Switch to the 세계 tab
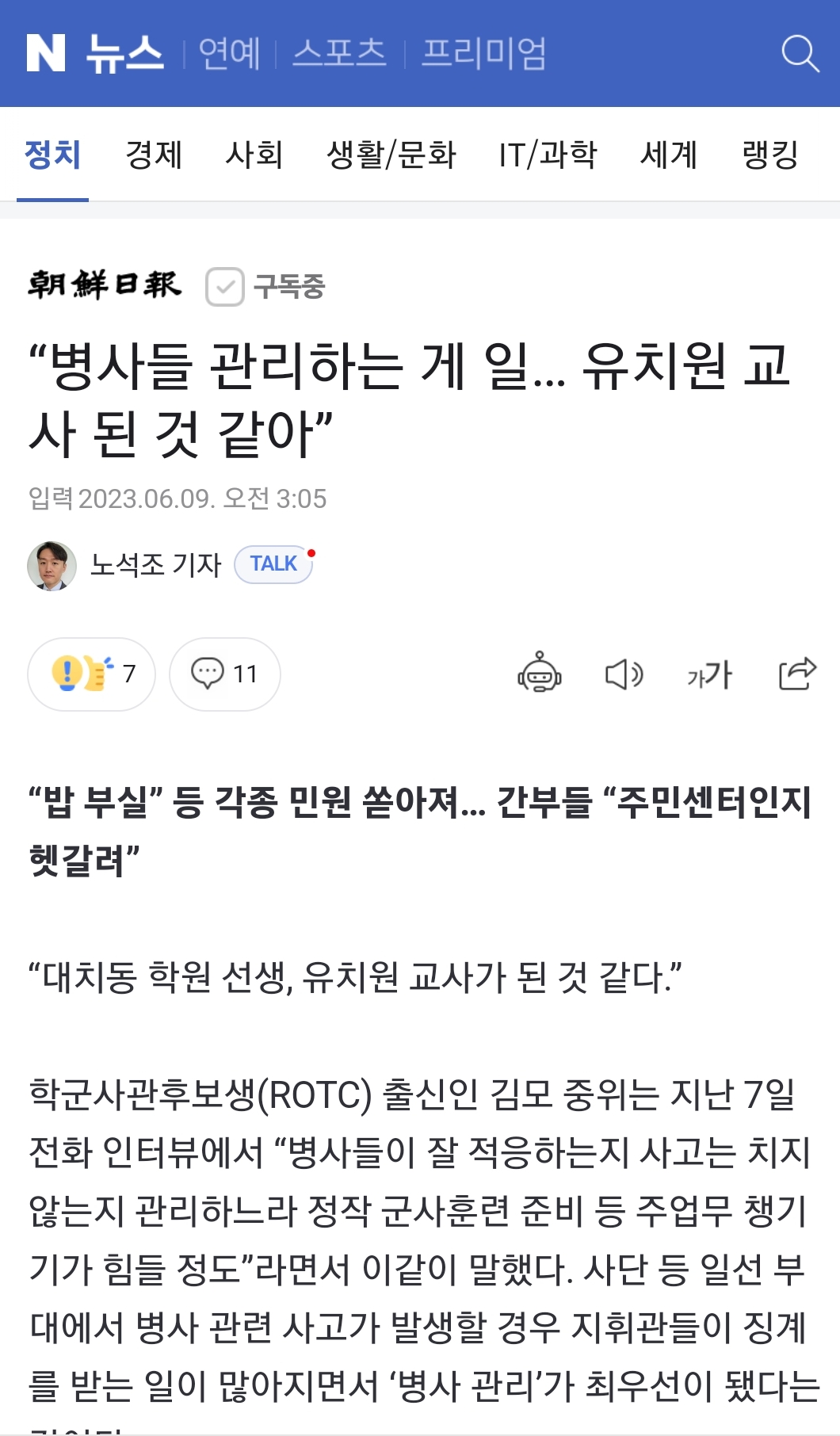Image resolution: width=840 pixels, height=1436 pixels. click(x=668, y=154)
